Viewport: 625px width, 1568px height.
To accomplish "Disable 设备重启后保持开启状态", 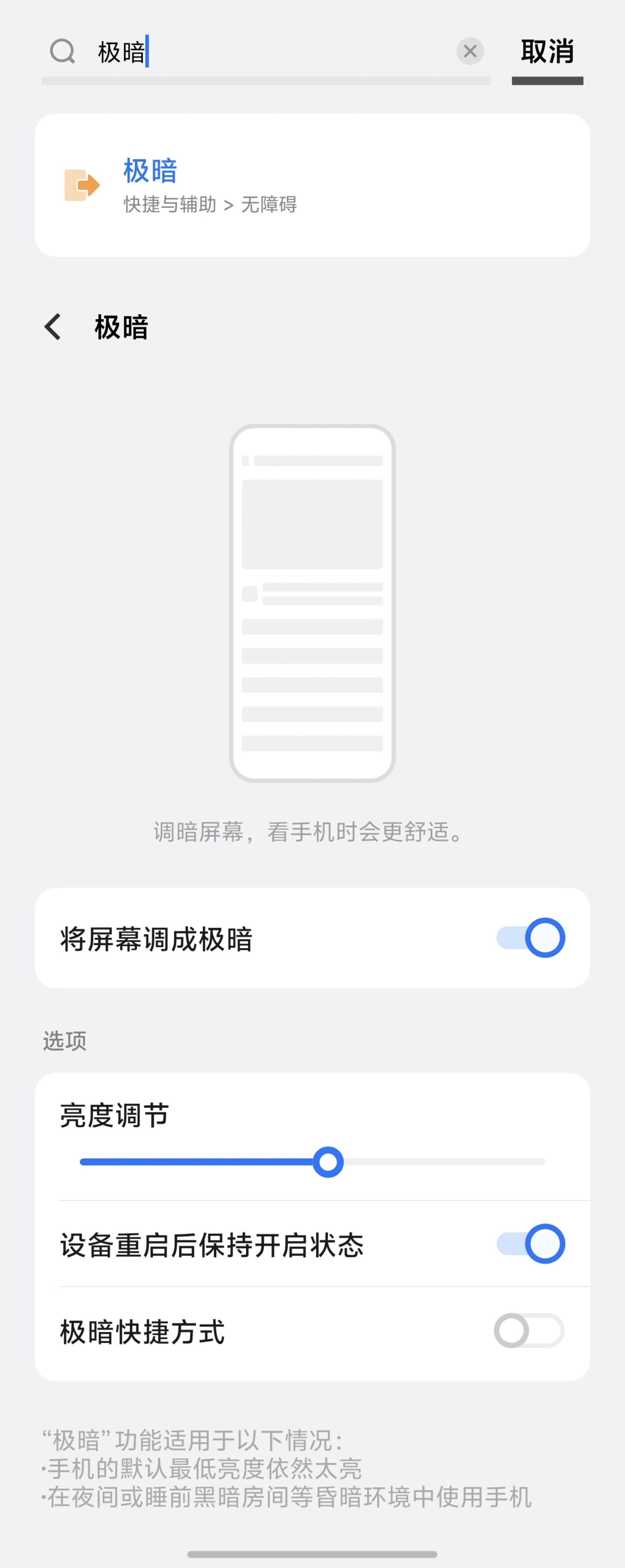I will 530,1243.
